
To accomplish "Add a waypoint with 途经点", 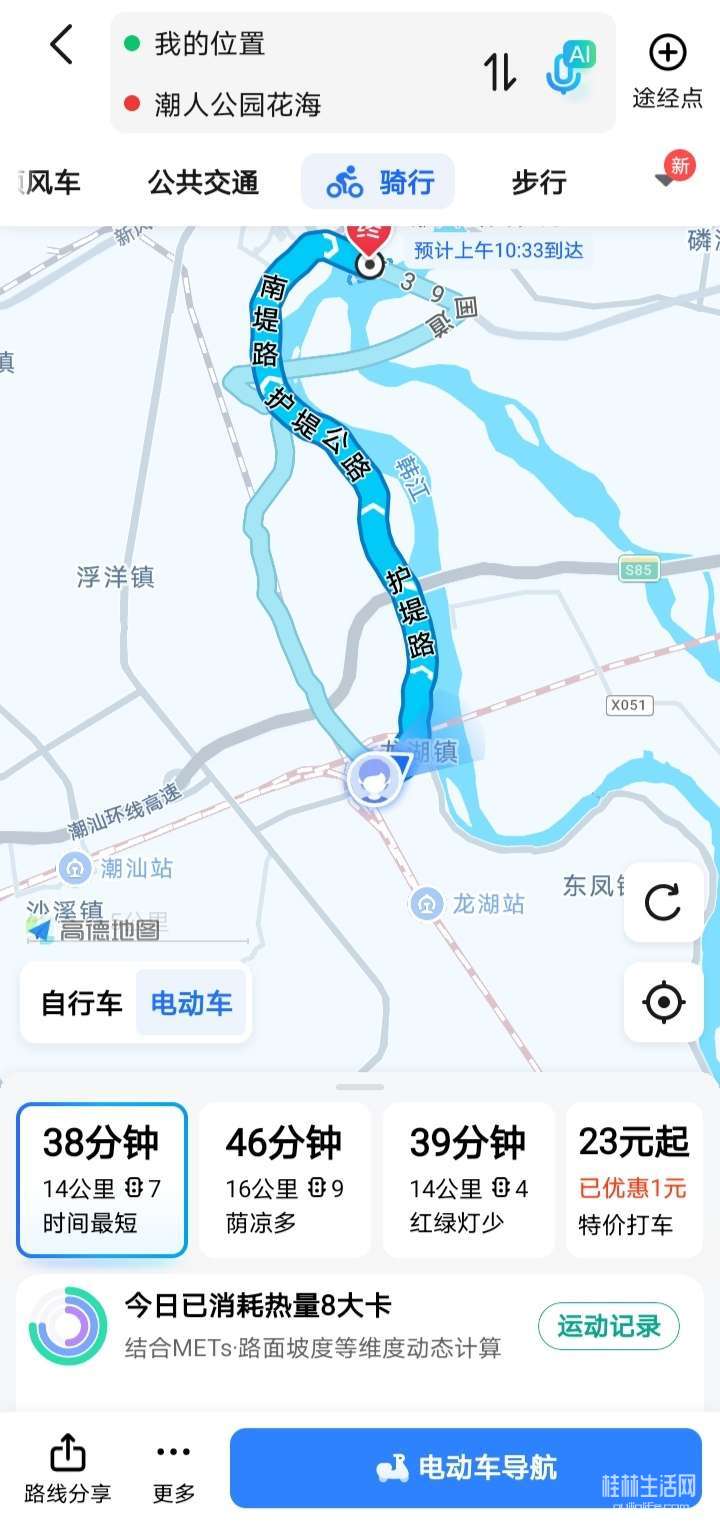I will coord(667,71).
